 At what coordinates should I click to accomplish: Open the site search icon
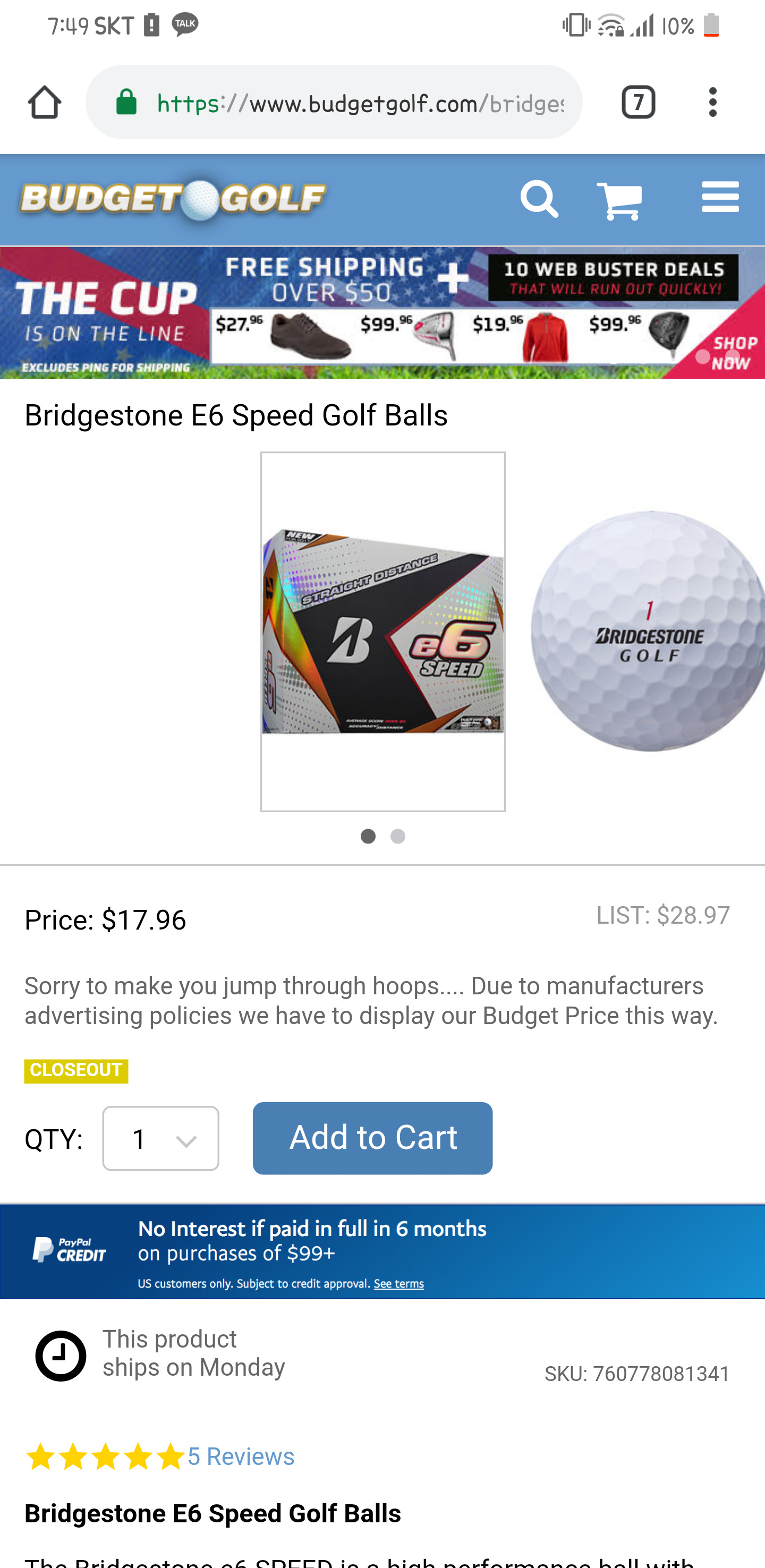[539, 199]
